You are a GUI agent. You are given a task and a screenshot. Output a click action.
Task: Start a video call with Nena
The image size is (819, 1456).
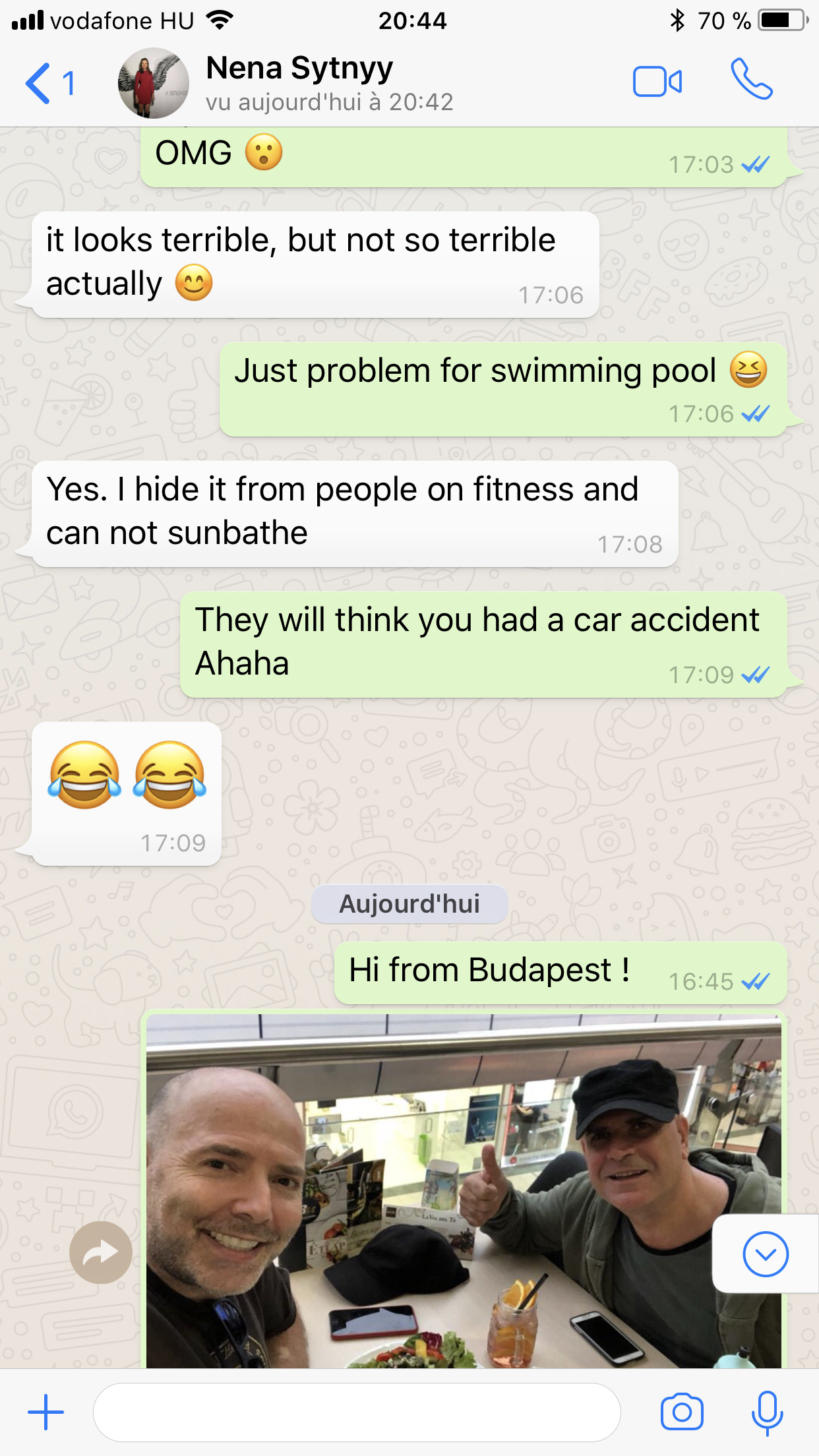pos(657,82)
